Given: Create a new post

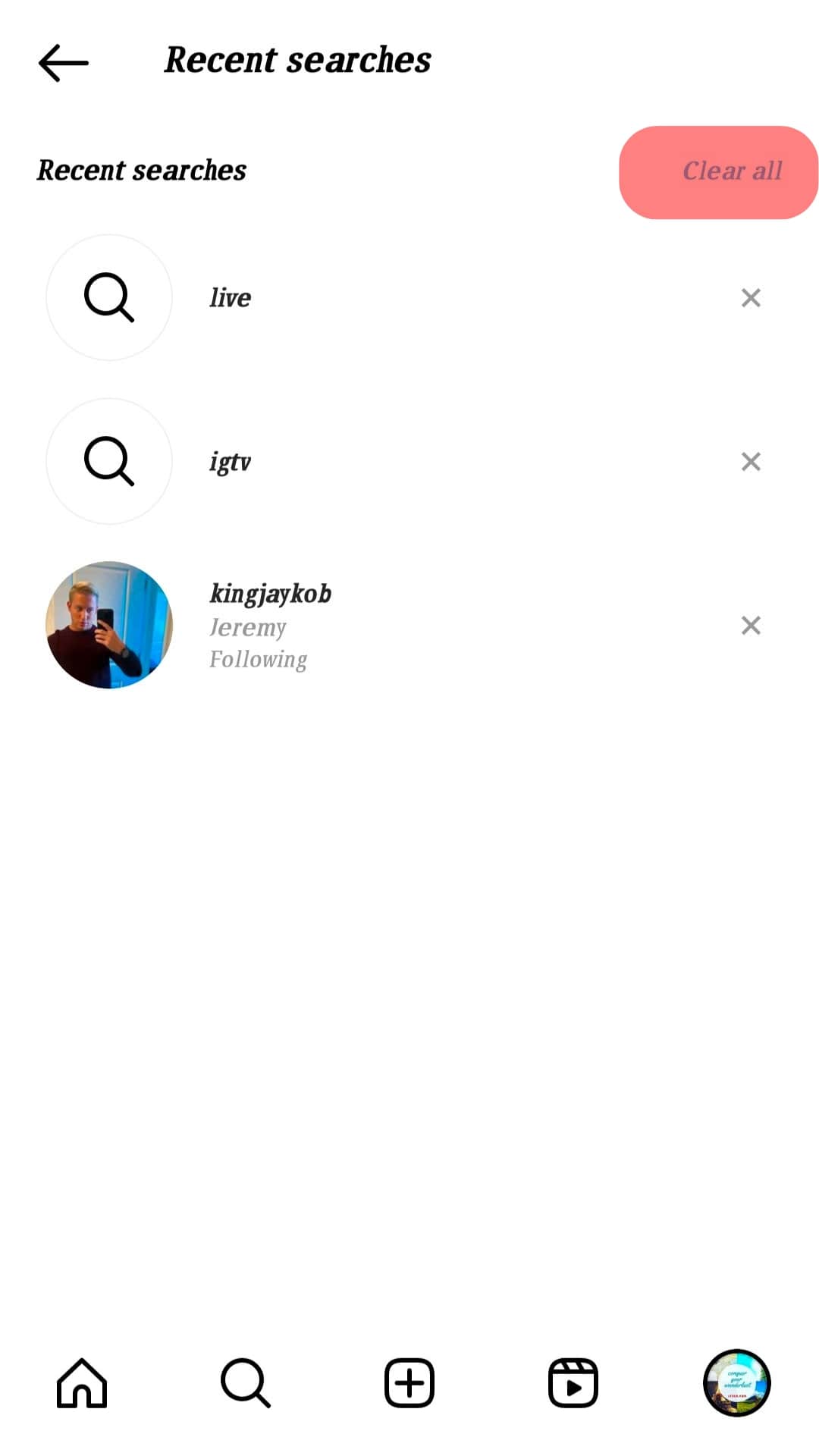Looking at the screenshot, I should pyautogui.click(x=409, y=1382).
